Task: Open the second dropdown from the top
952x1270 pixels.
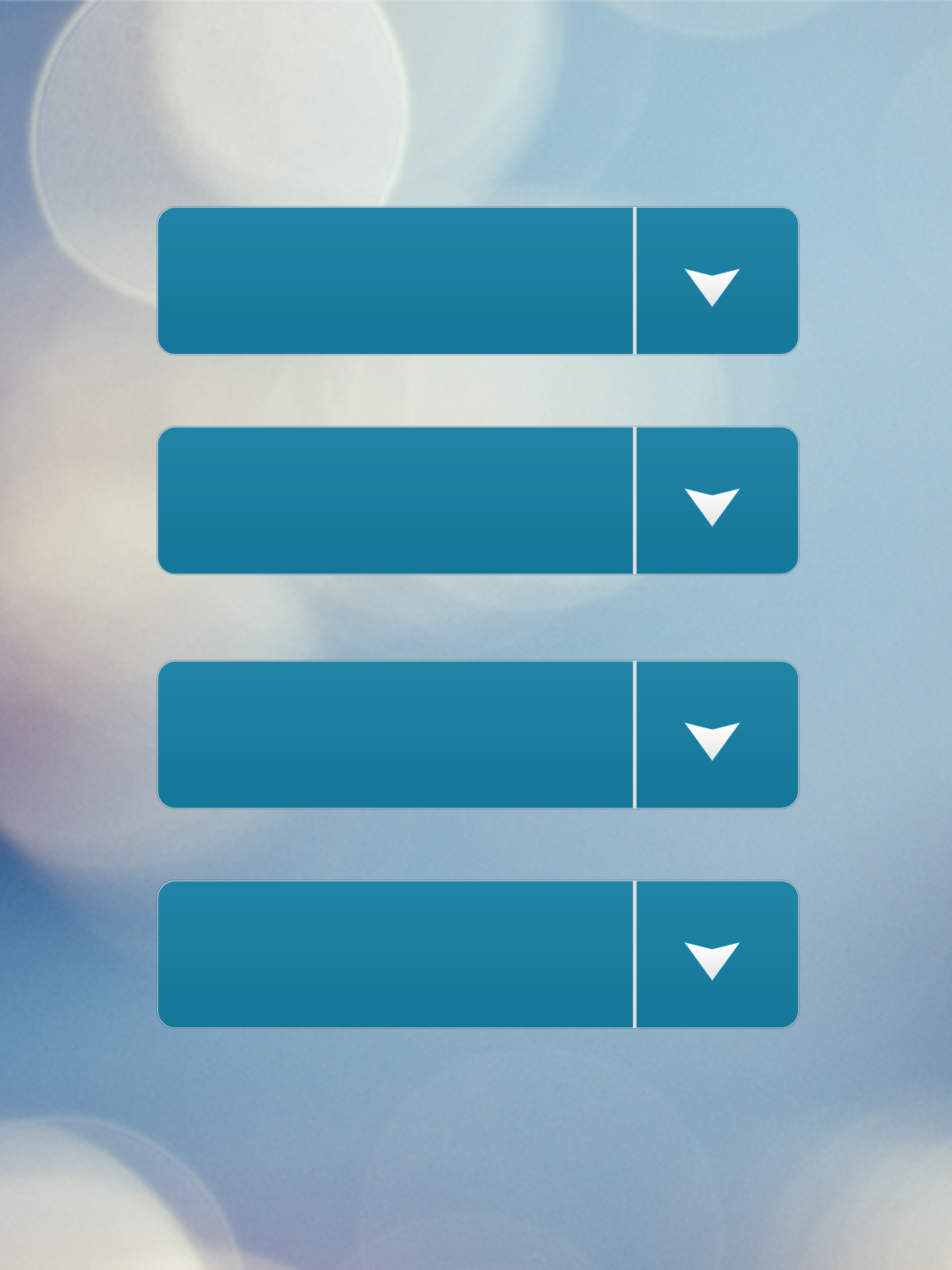Action: (x=711, y=506)
